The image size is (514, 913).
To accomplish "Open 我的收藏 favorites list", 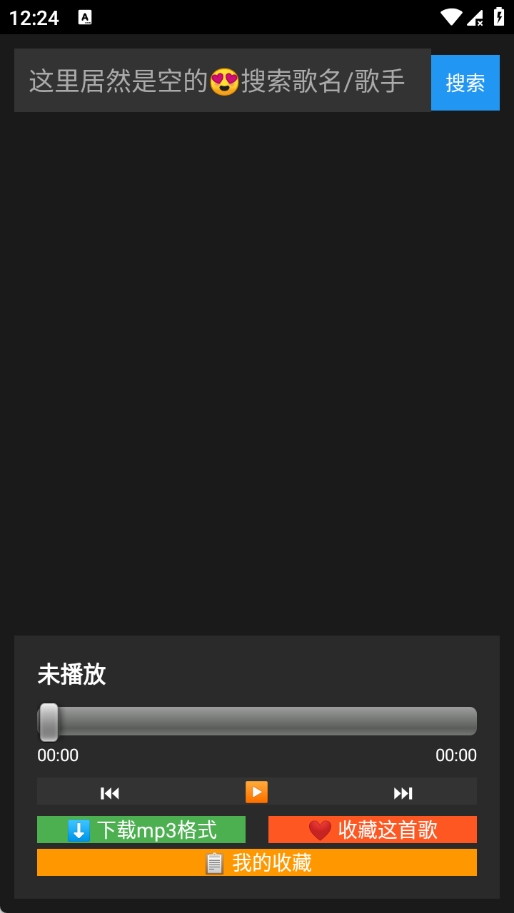I will pos(257,862).
